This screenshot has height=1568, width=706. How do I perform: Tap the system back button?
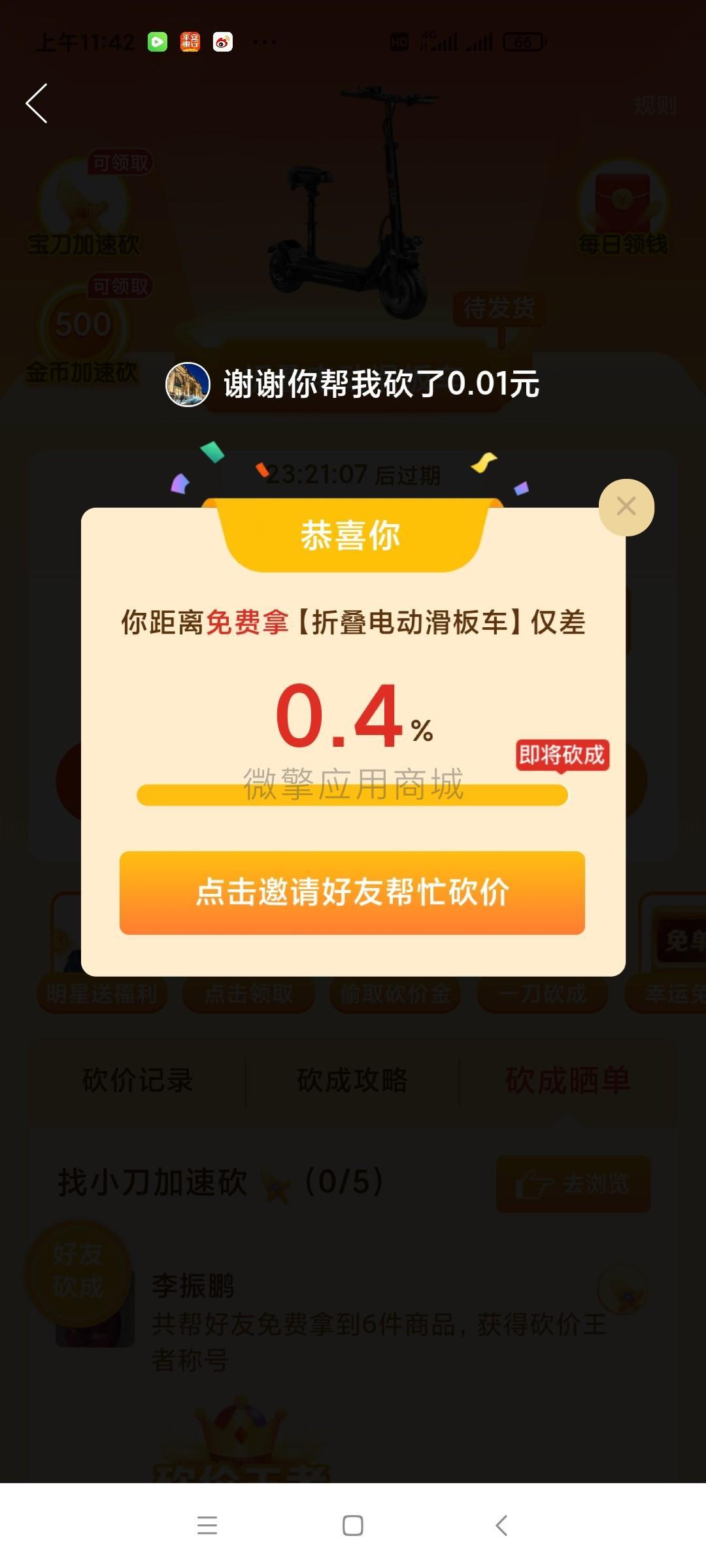tap(501, 1525)
